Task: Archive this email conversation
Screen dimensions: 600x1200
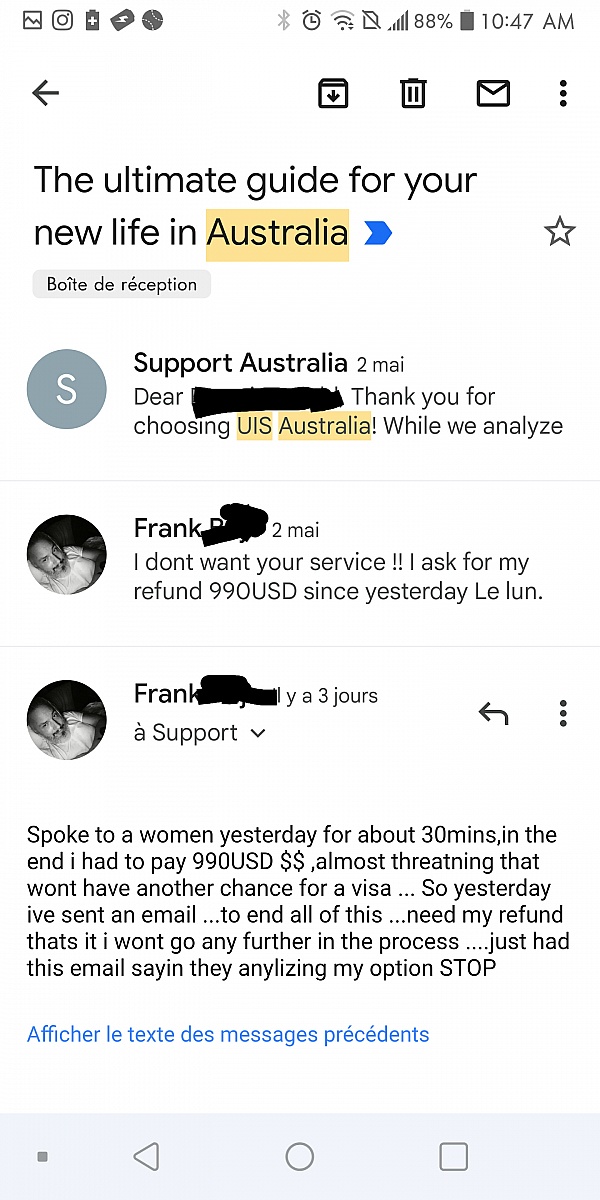Action: [x=333, y=93]
